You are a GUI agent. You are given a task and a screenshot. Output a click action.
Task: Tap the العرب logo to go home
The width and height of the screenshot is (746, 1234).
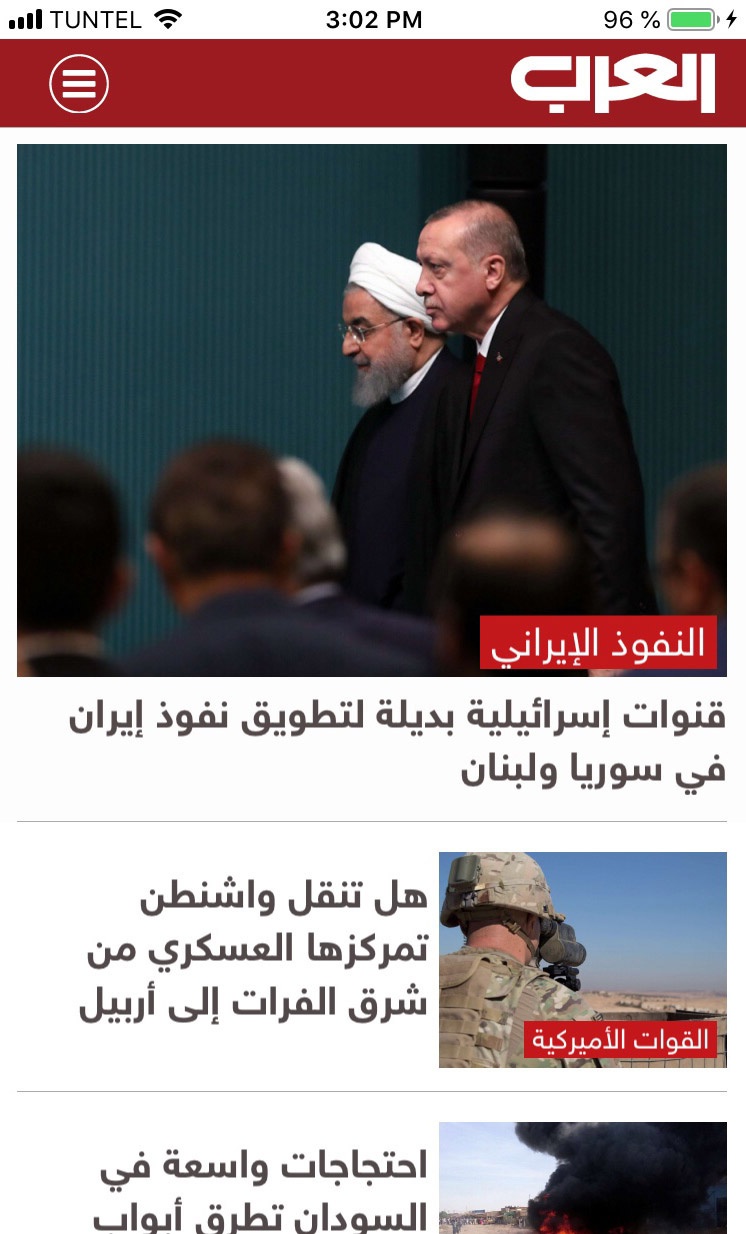613,83
